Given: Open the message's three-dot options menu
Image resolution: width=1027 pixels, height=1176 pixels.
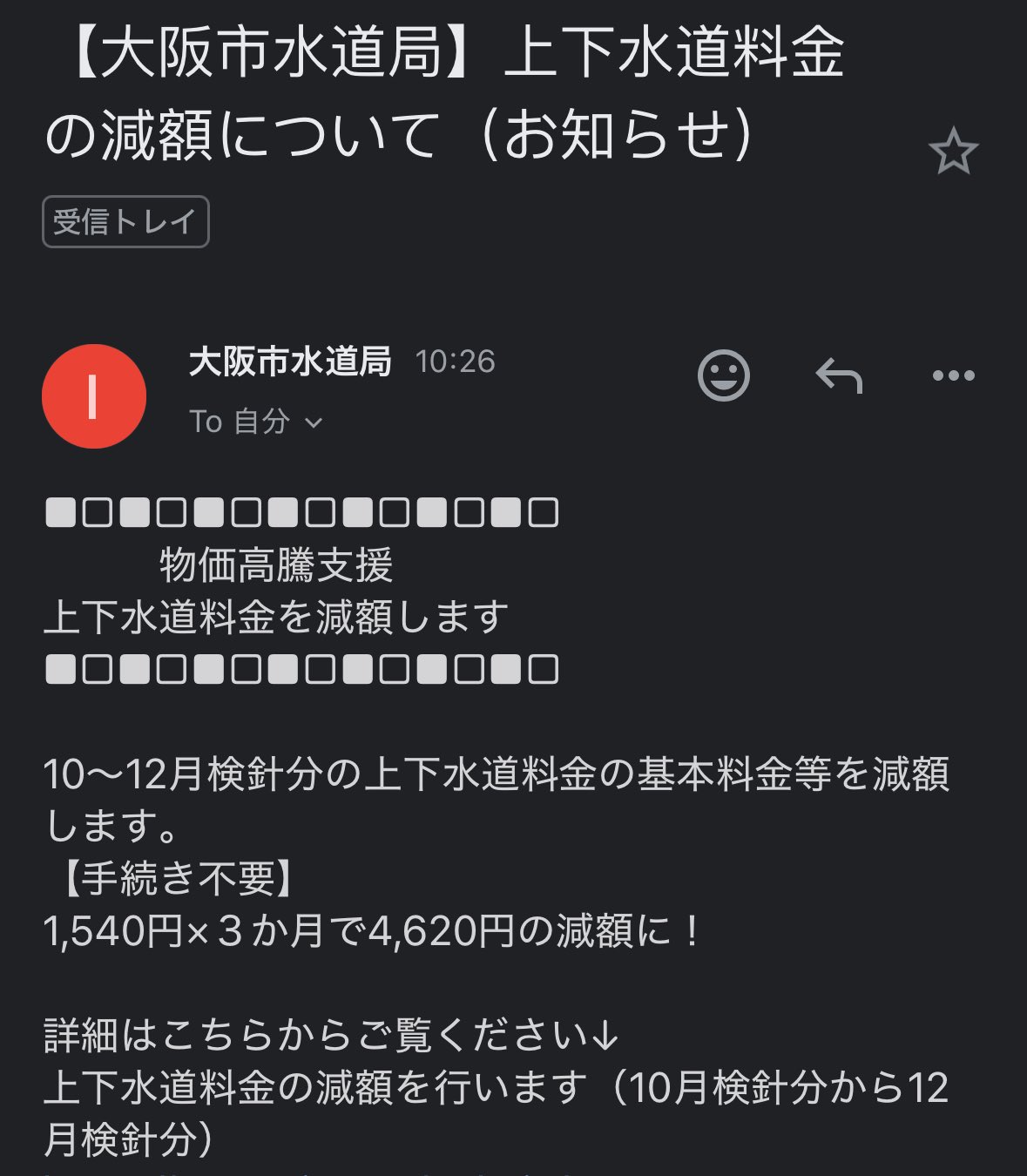Looking at the screenshot, I should point(953,376).
